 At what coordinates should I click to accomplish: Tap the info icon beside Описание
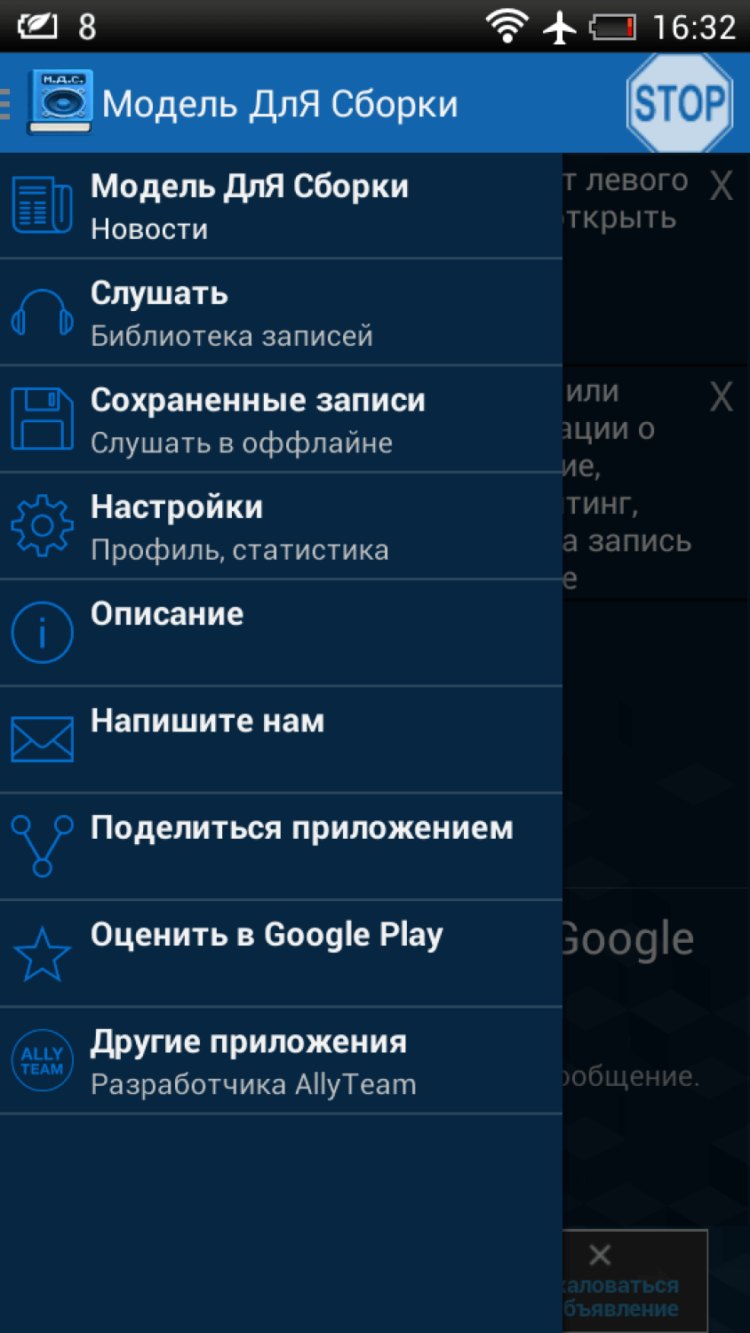[x=41, y=631]
